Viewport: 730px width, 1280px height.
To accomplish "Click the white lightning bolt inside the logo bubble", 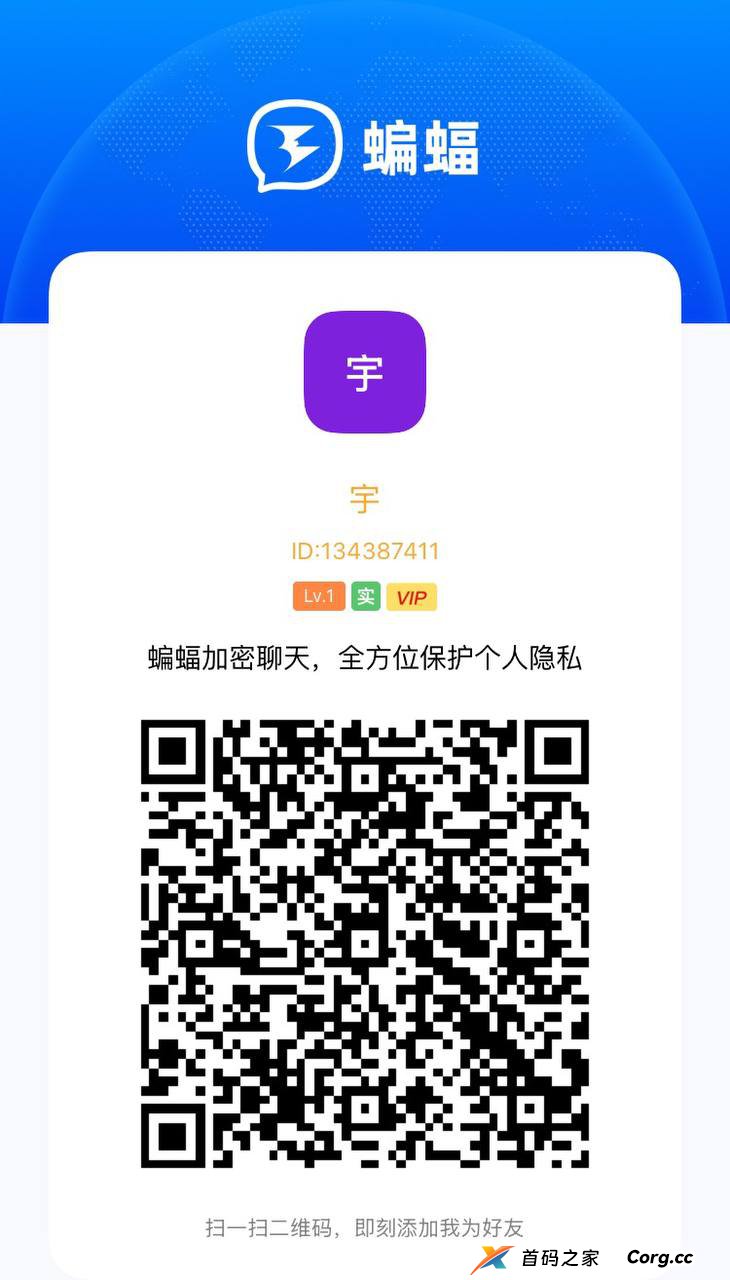I will (296, 143).
